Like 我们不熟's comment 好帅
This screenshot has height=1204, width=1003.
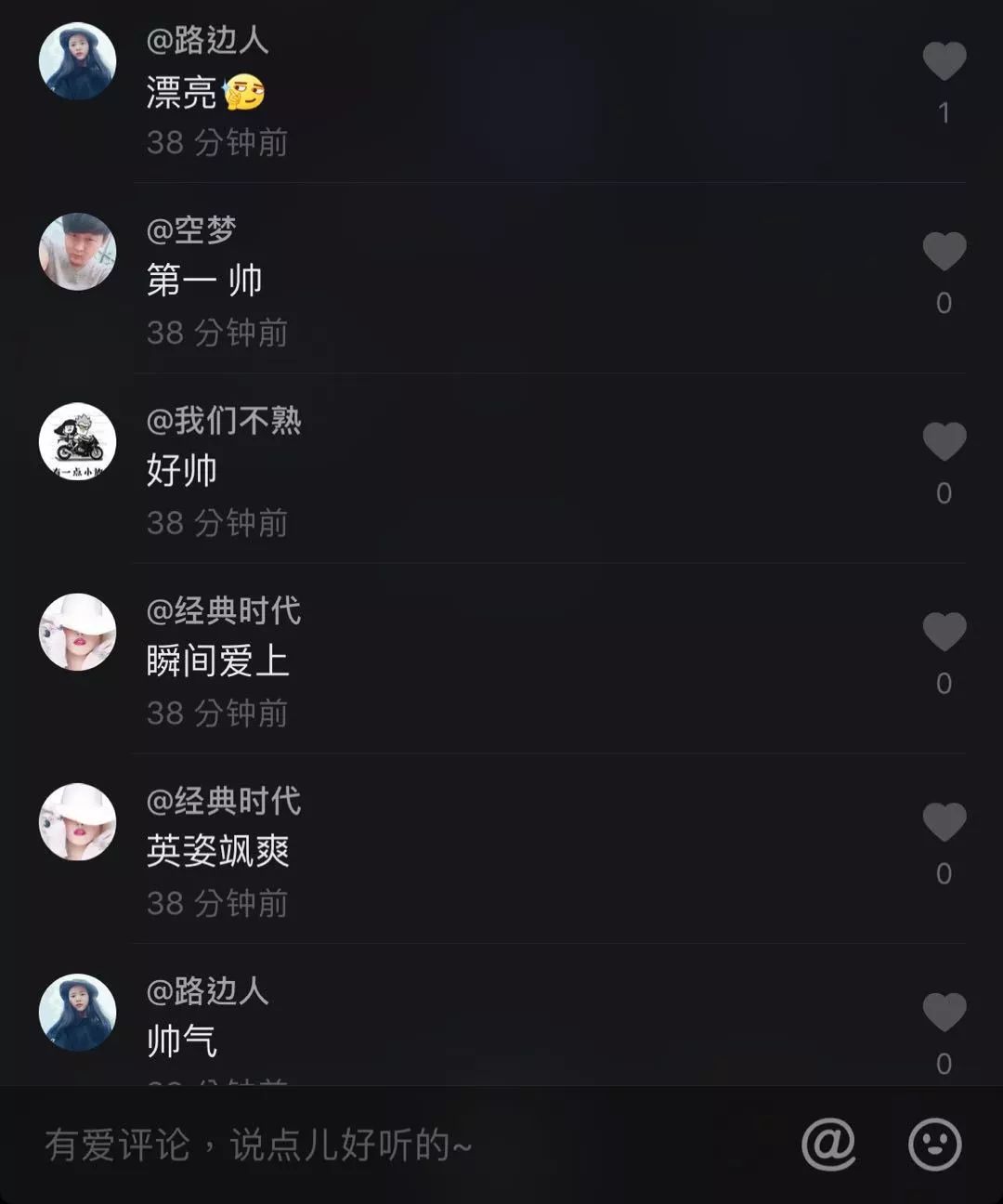[x=944, y=442]
